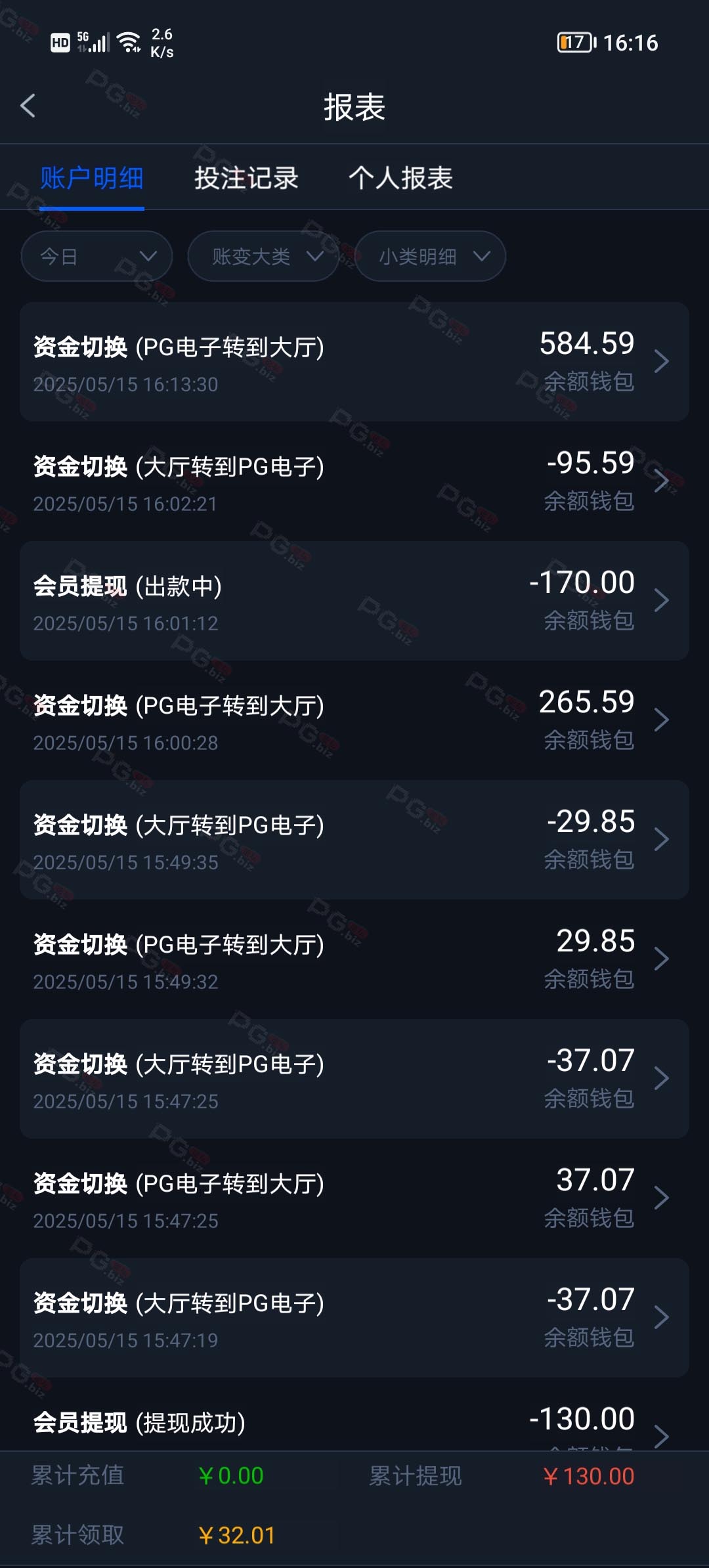Open the 584.59 transfer record at 16:13:30
Image resolution: width=709 pixels, height=1568 pixels.
click(x=354, y=362)
